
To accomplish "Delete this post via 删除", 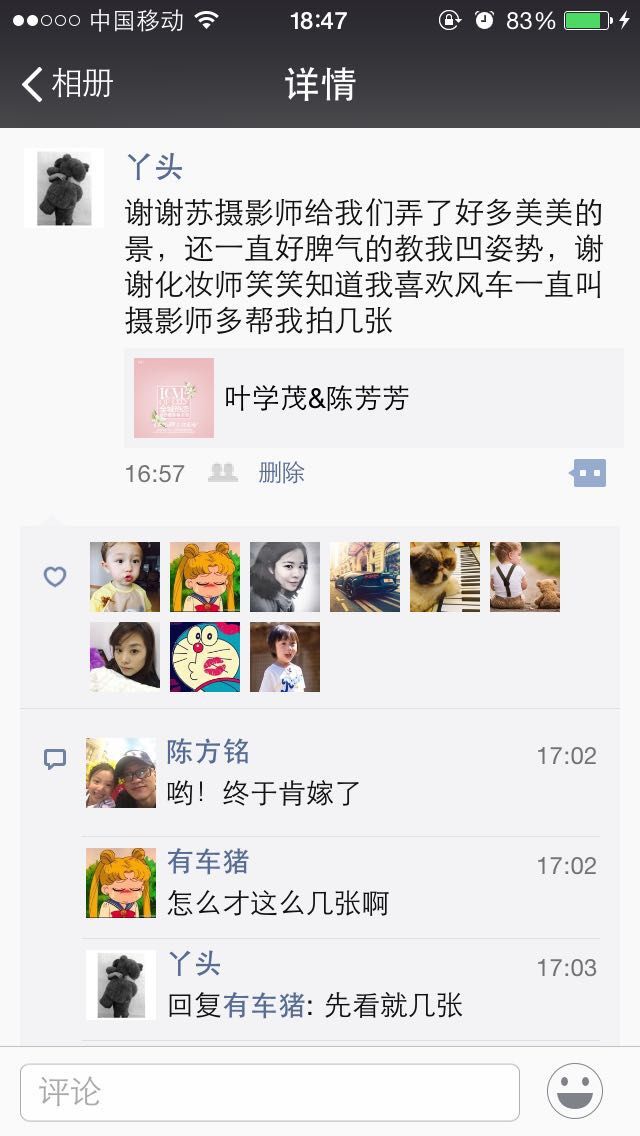I will click(281, 473).
